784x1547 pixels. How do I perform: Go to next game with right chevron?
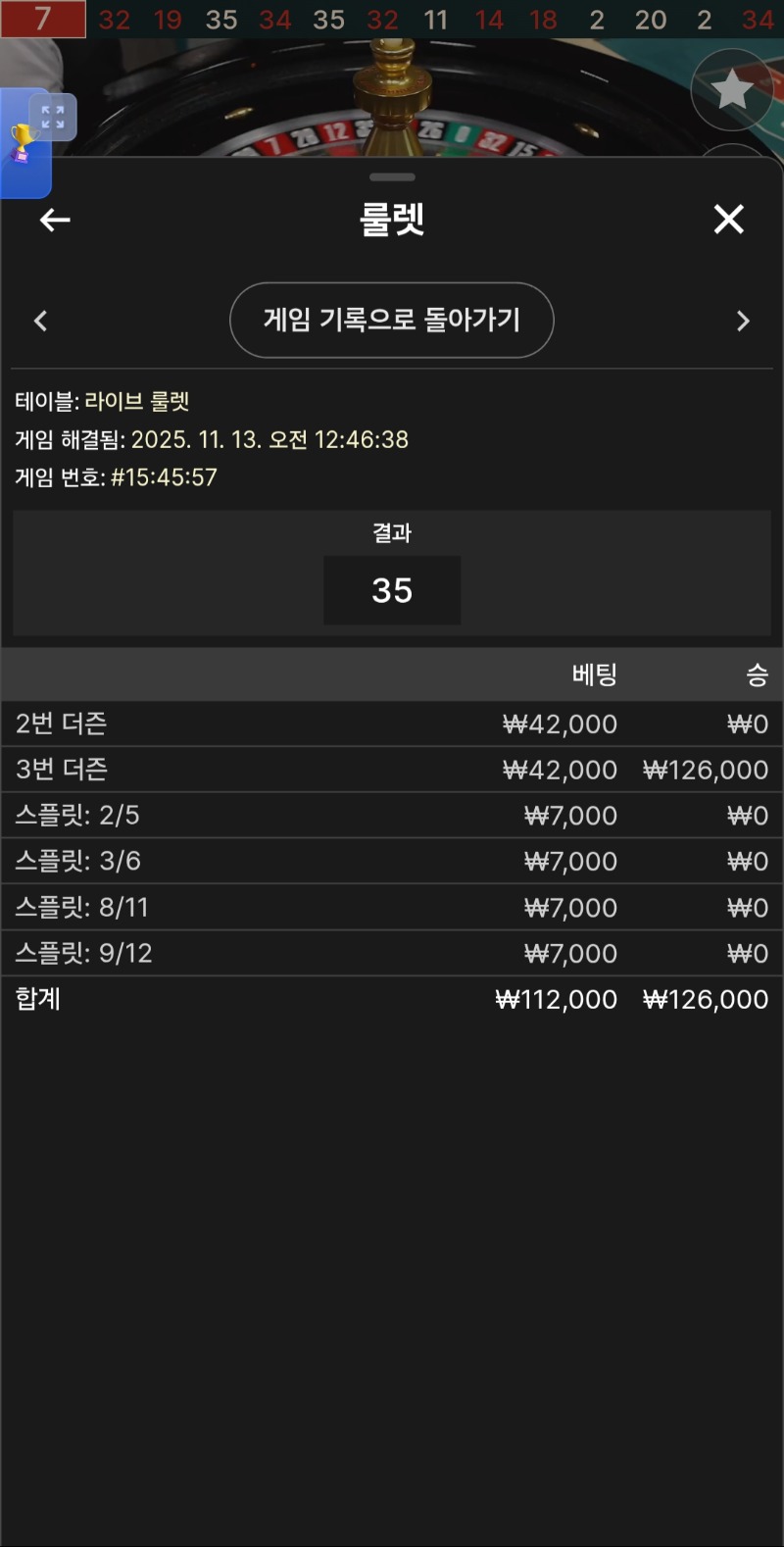click(743, 321)
